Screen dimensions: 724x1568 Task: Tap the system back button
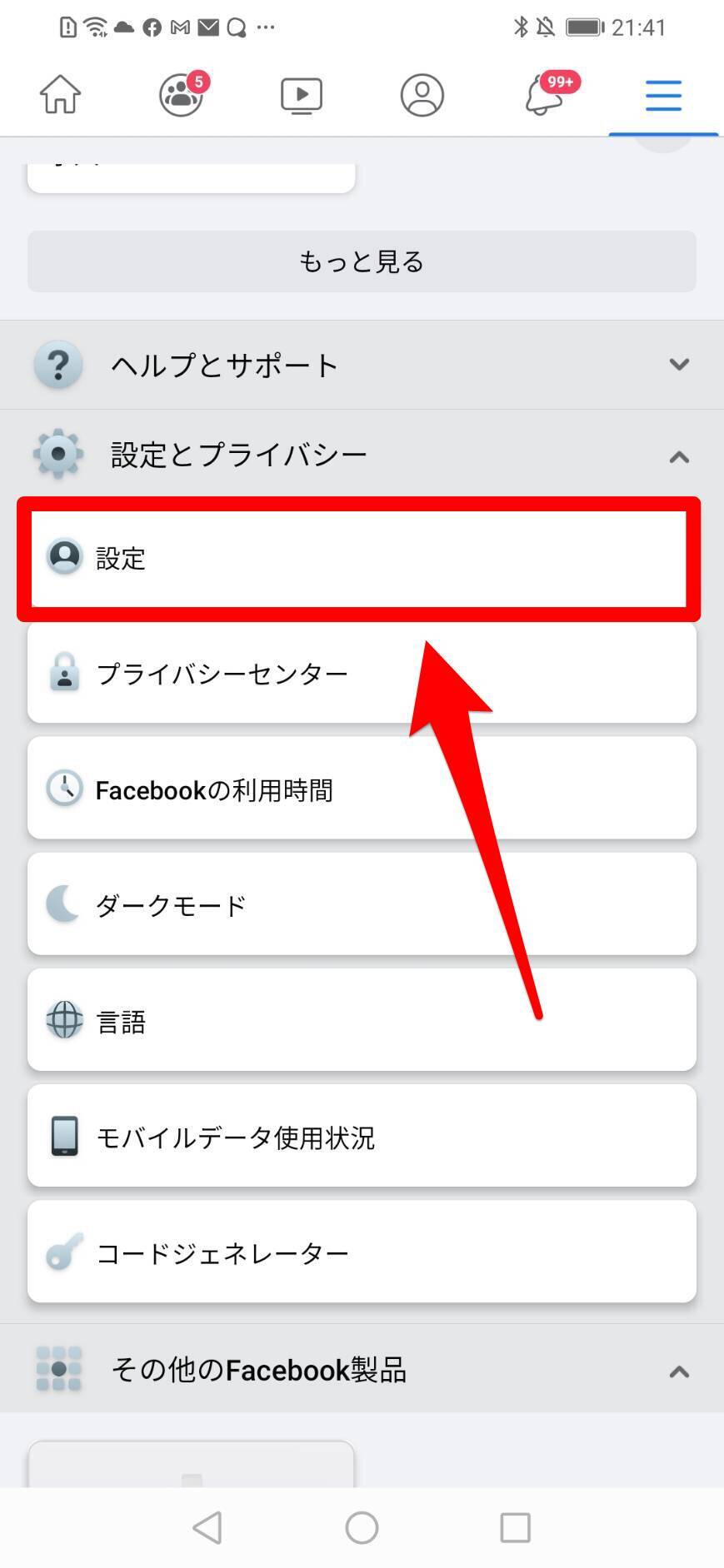[207, 1527]
